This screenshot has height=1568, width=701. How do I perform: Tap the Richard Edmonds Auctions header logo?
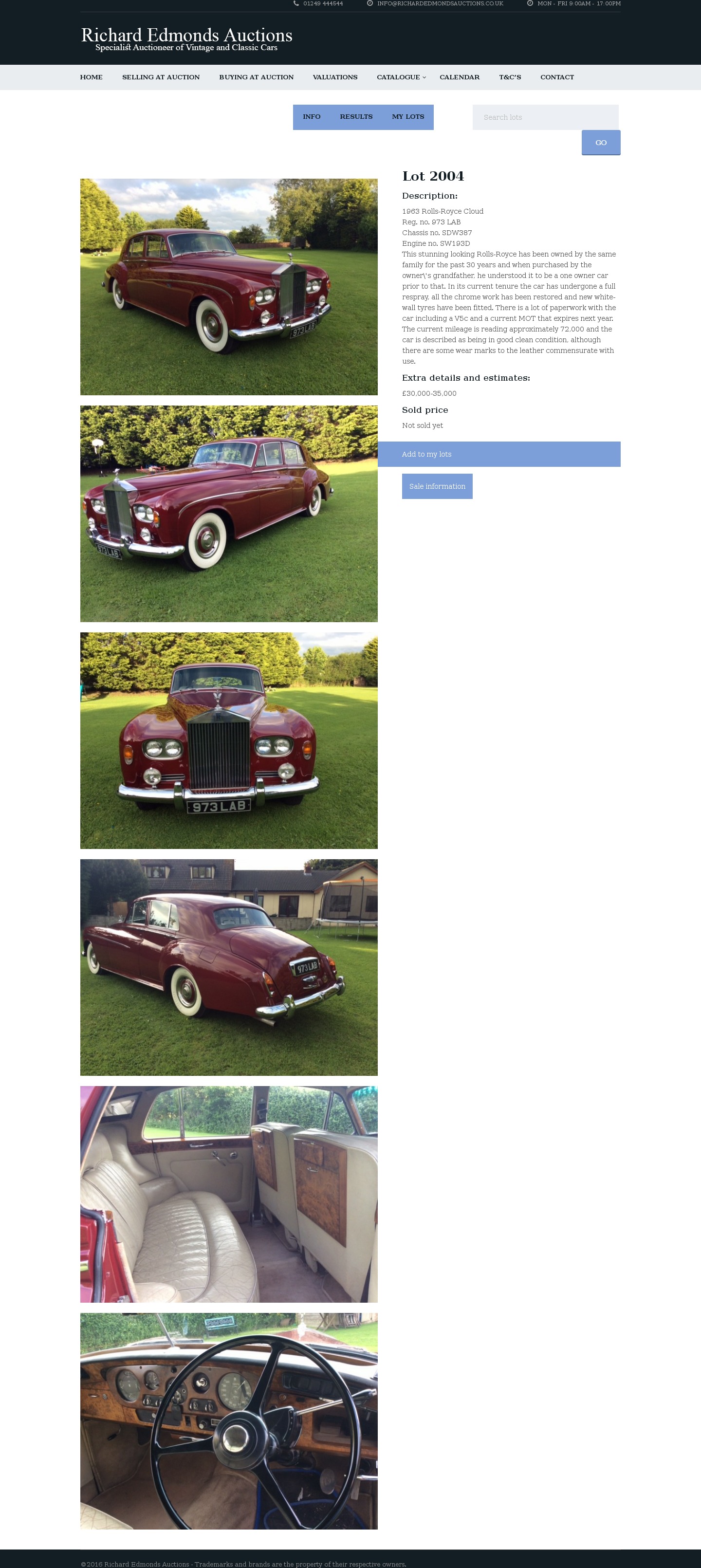187,38
